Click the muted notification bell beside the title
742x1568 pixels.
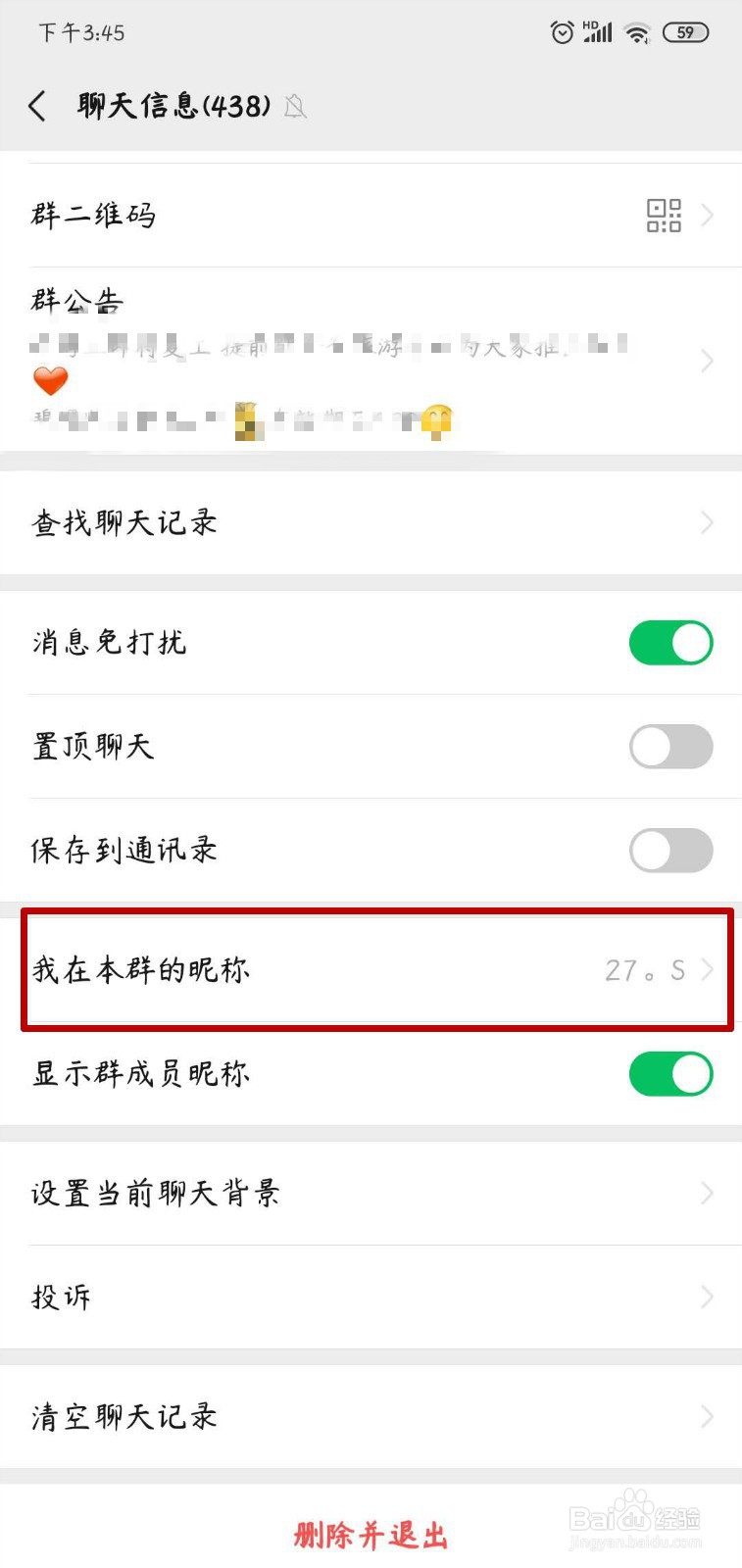[294, 108]
